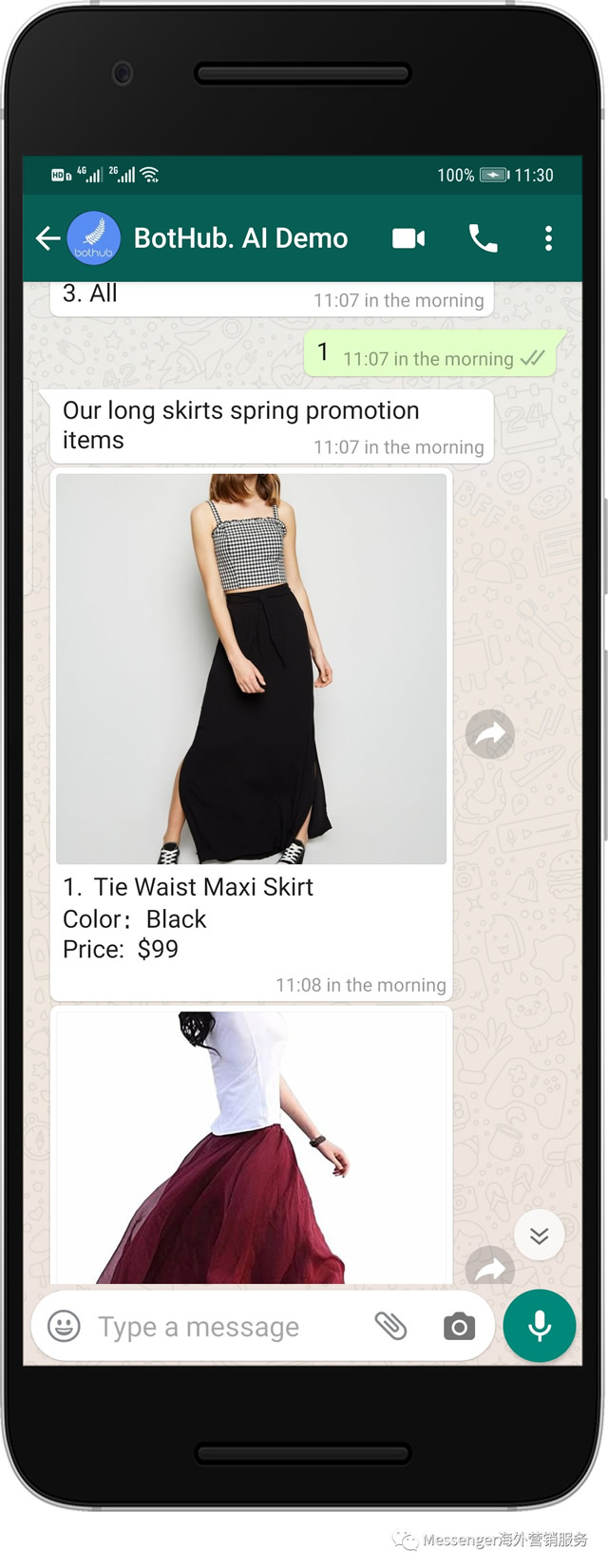Open BotHub. AI Demo contact info

pos(240,237)
